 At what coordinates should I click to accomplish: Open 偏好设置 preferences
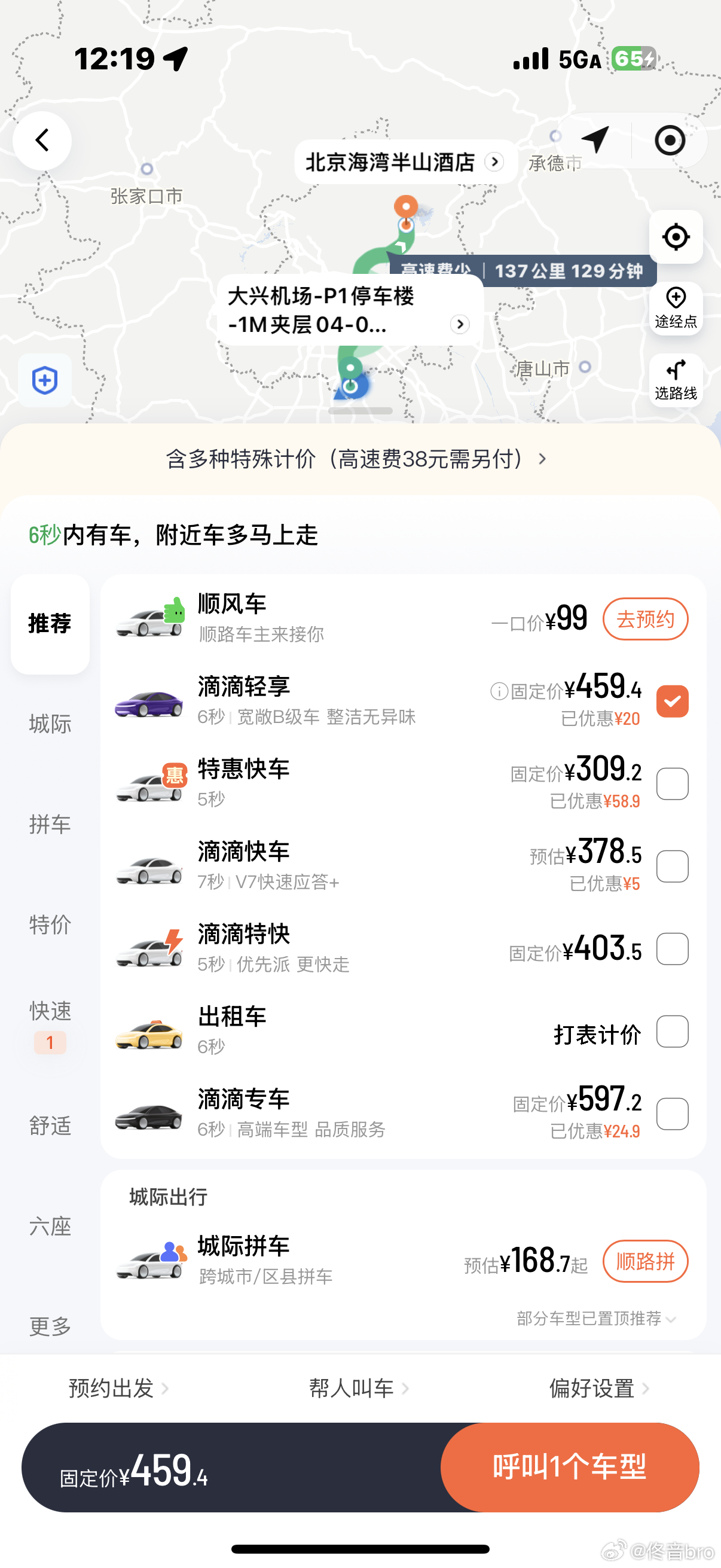click(x=599, y=1389)
